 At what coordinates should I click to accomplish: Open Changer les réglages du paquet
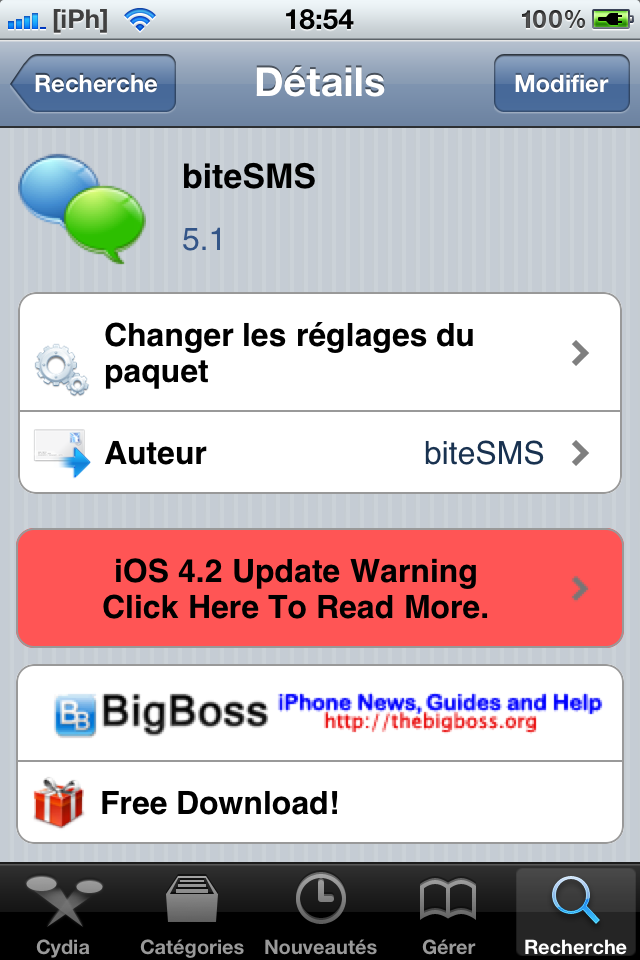pos(320,353)
